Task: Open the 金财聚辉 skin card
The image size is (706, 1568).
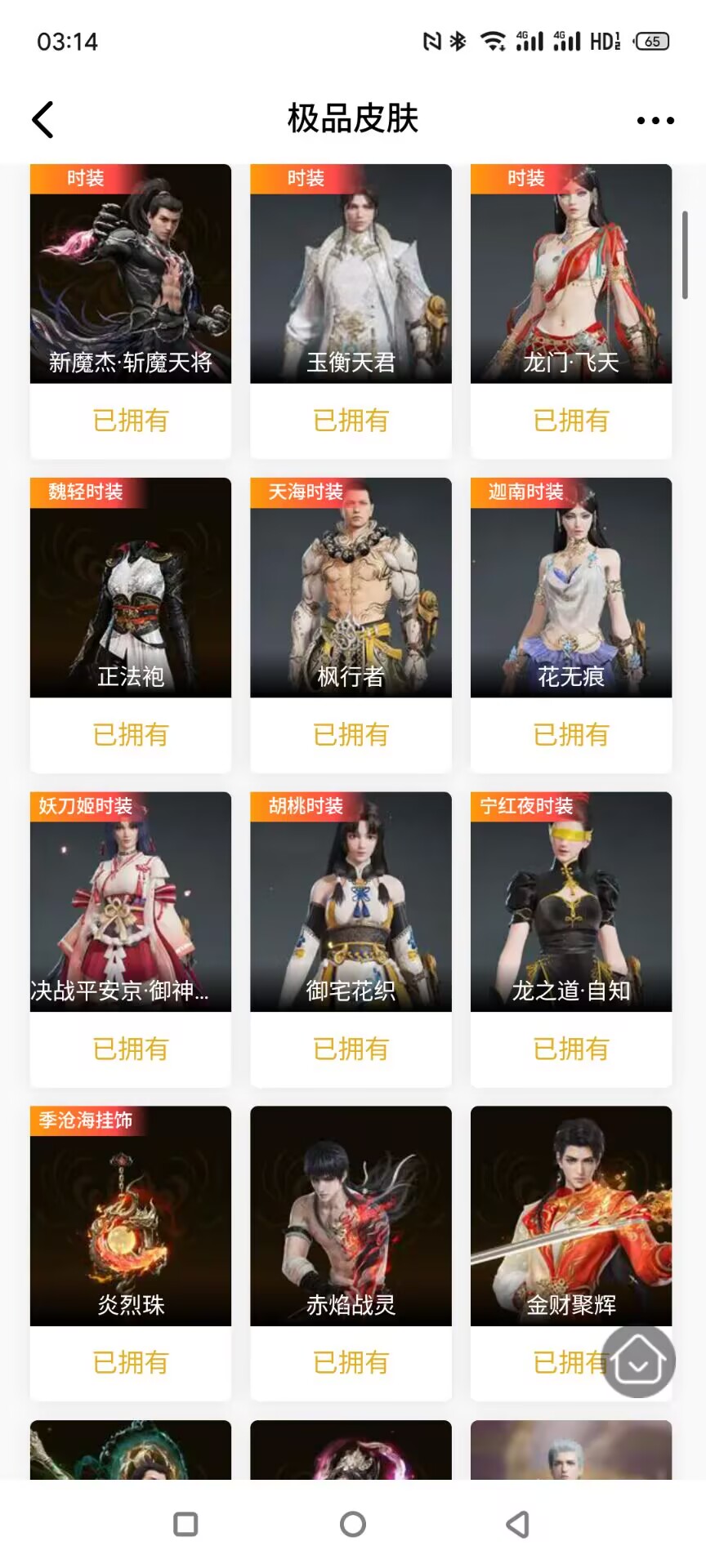Action: point(571,1217)
